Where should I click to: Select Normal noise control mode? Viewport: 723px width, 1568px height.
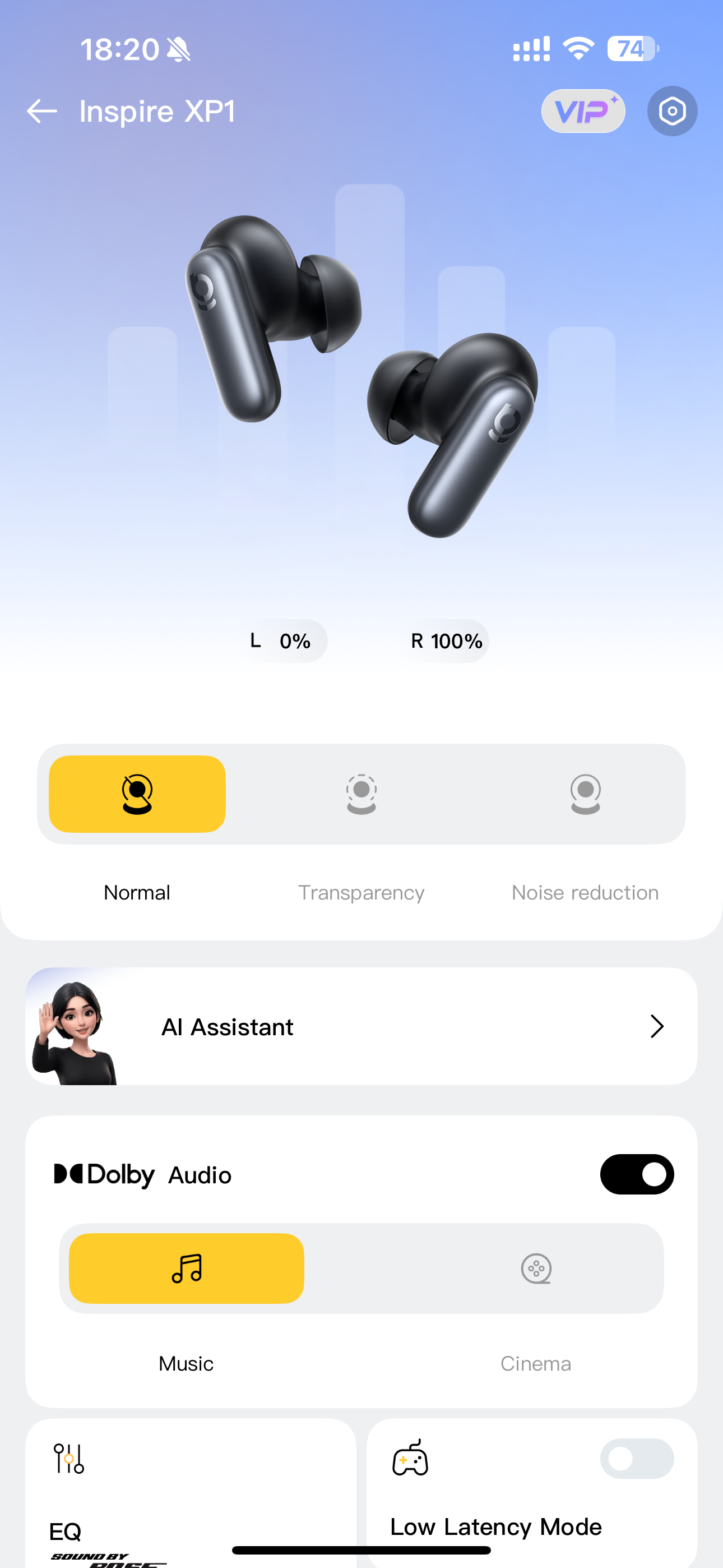coord(137,794)
